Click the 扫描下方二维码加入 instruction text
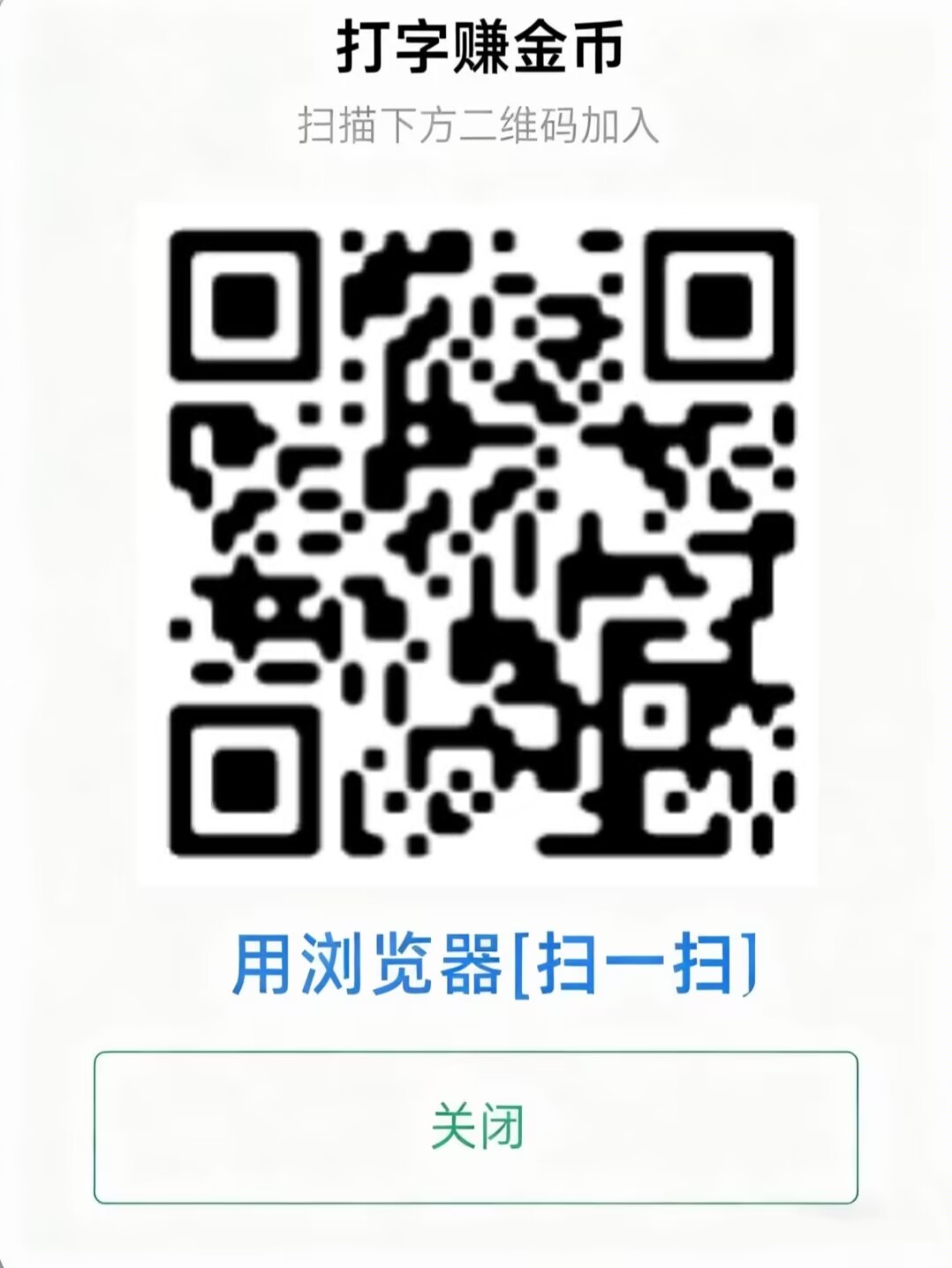 pyautogui.click(x=475, y=126)
